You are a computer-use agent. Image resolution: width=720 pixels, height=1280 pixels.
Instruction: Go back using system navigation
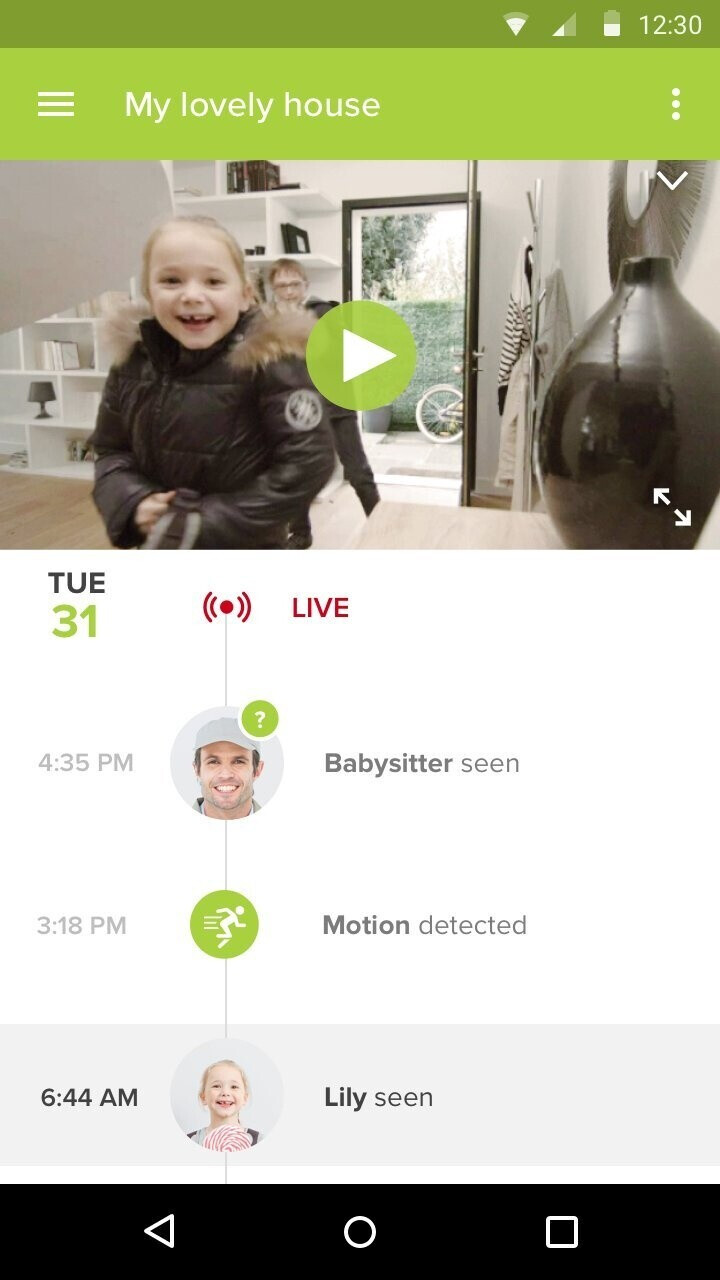(x=160, y=1232)
